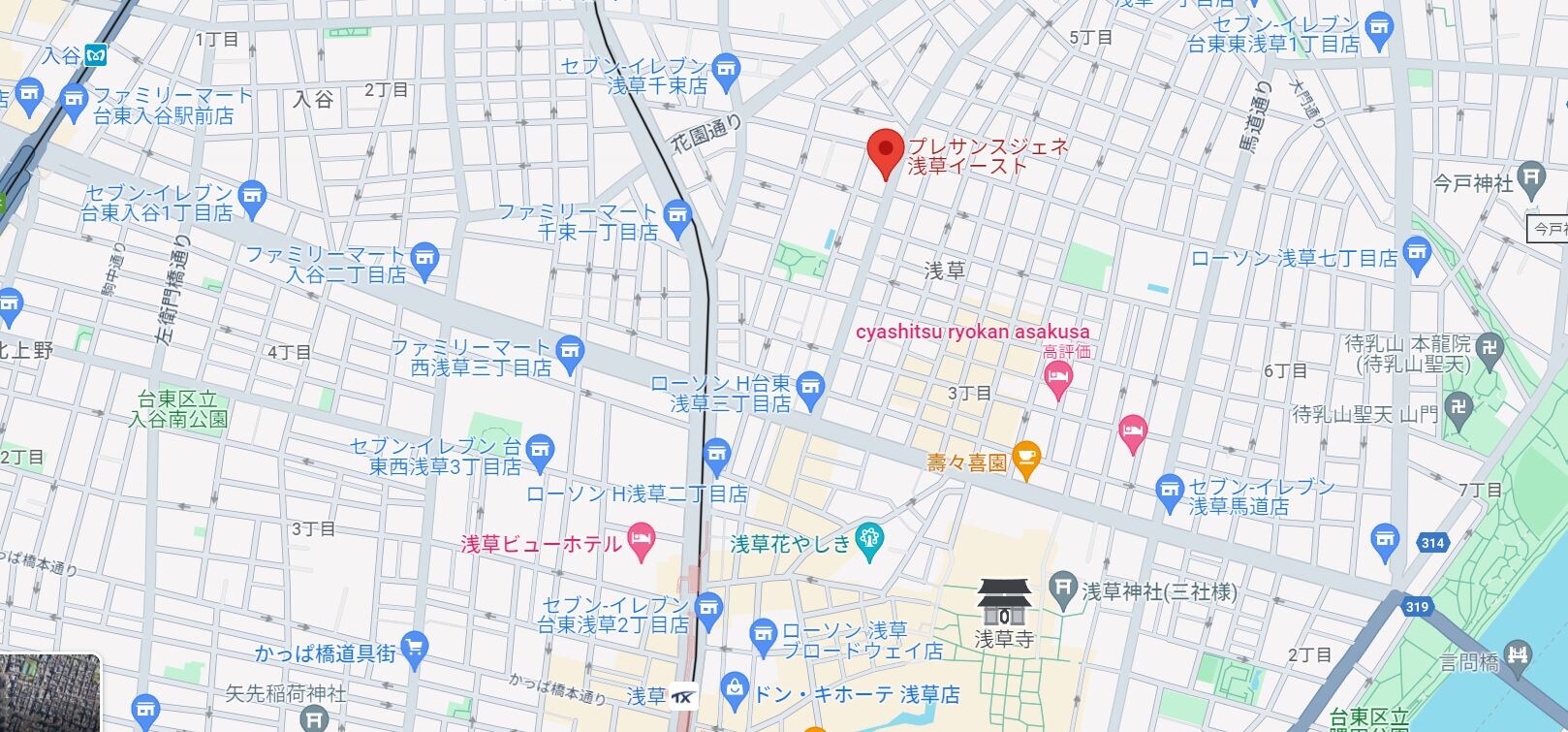
Task: Open 矢先稲荷神社 shrine marker
Action: (x=313, y=717)
